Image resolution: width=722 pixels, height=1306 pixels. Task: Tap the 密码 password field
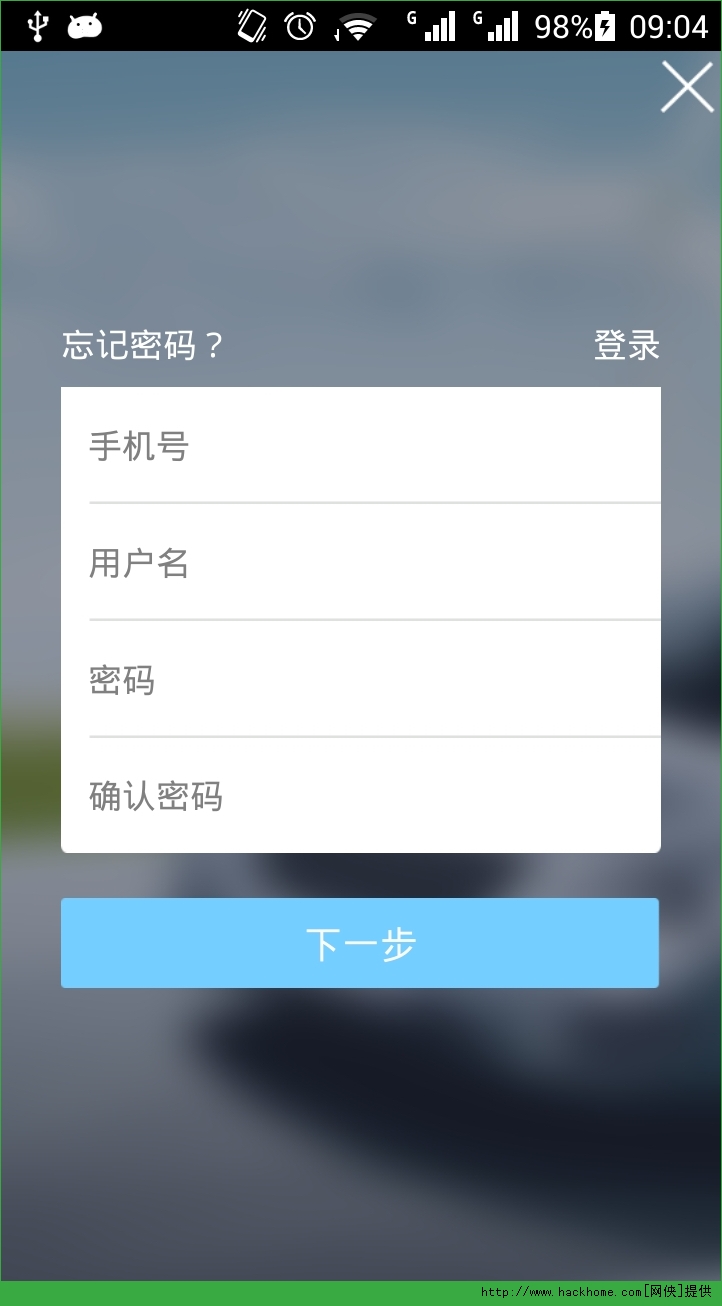pos(360,680)
